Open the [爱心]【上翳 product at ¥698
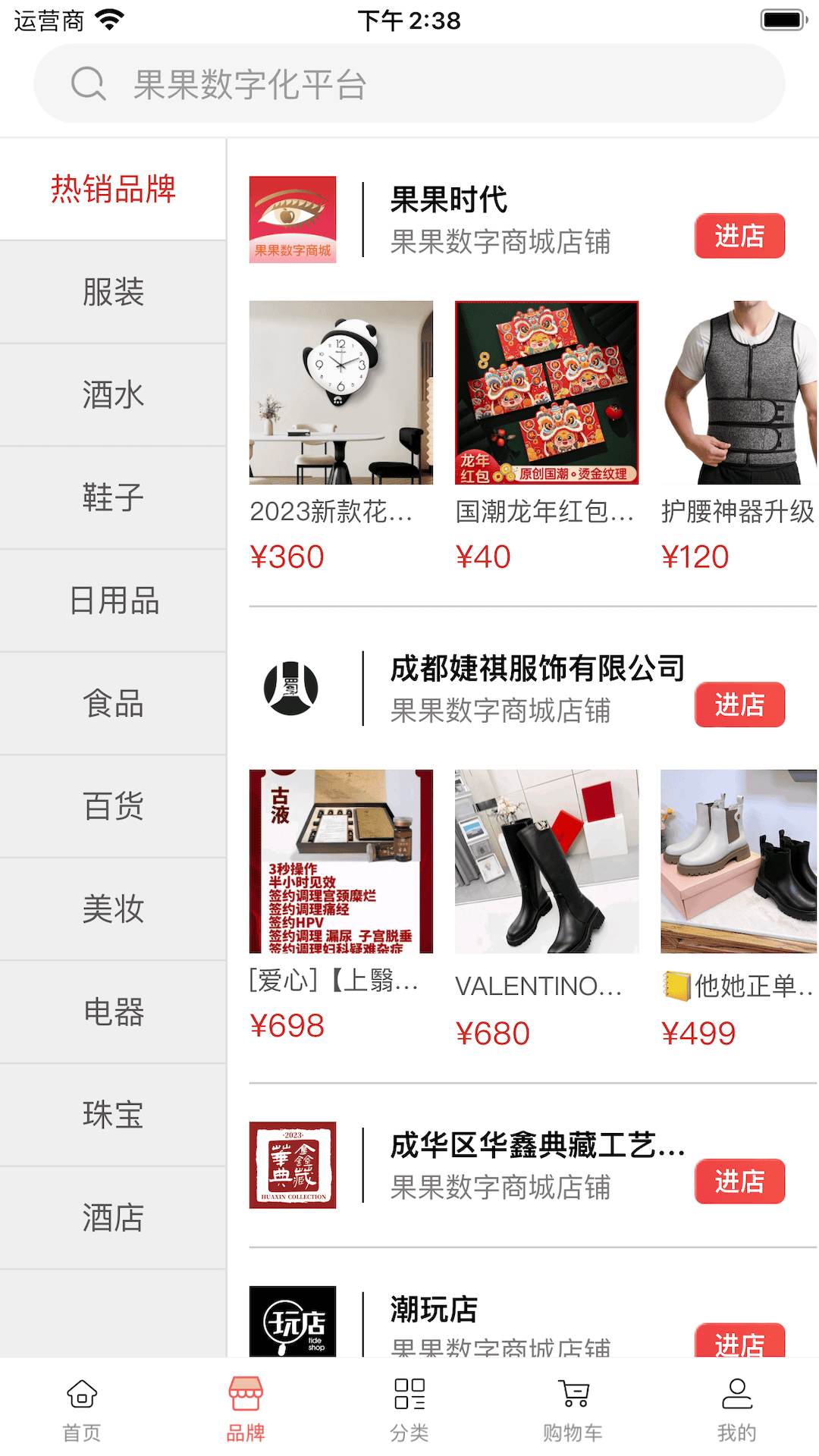 click(x=341, y=906)
